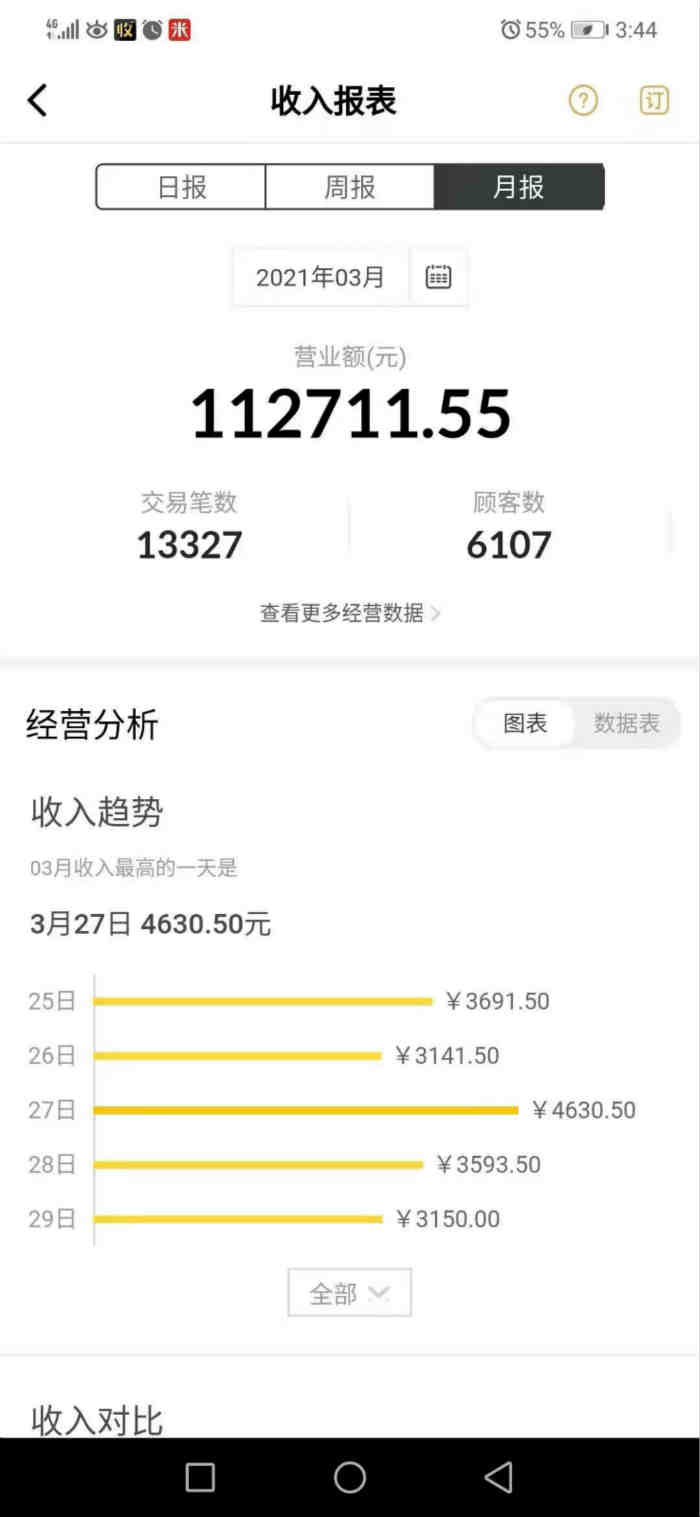Screen dimensions: 700x1517
Task: Tap the system back button
Action: [498, 1477]
